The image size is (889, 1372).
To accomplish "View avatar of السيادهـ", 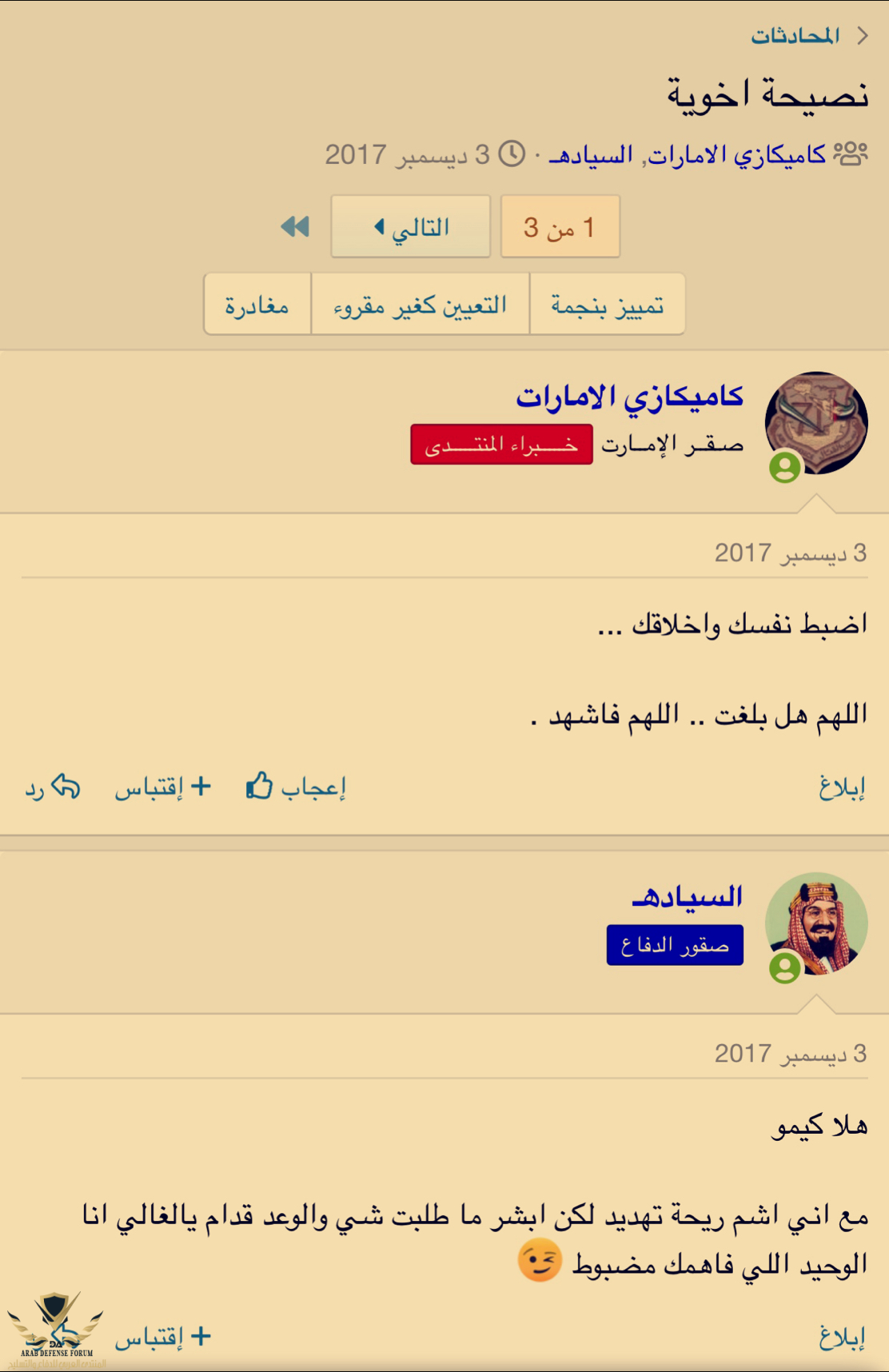I will tap(816, 923).
